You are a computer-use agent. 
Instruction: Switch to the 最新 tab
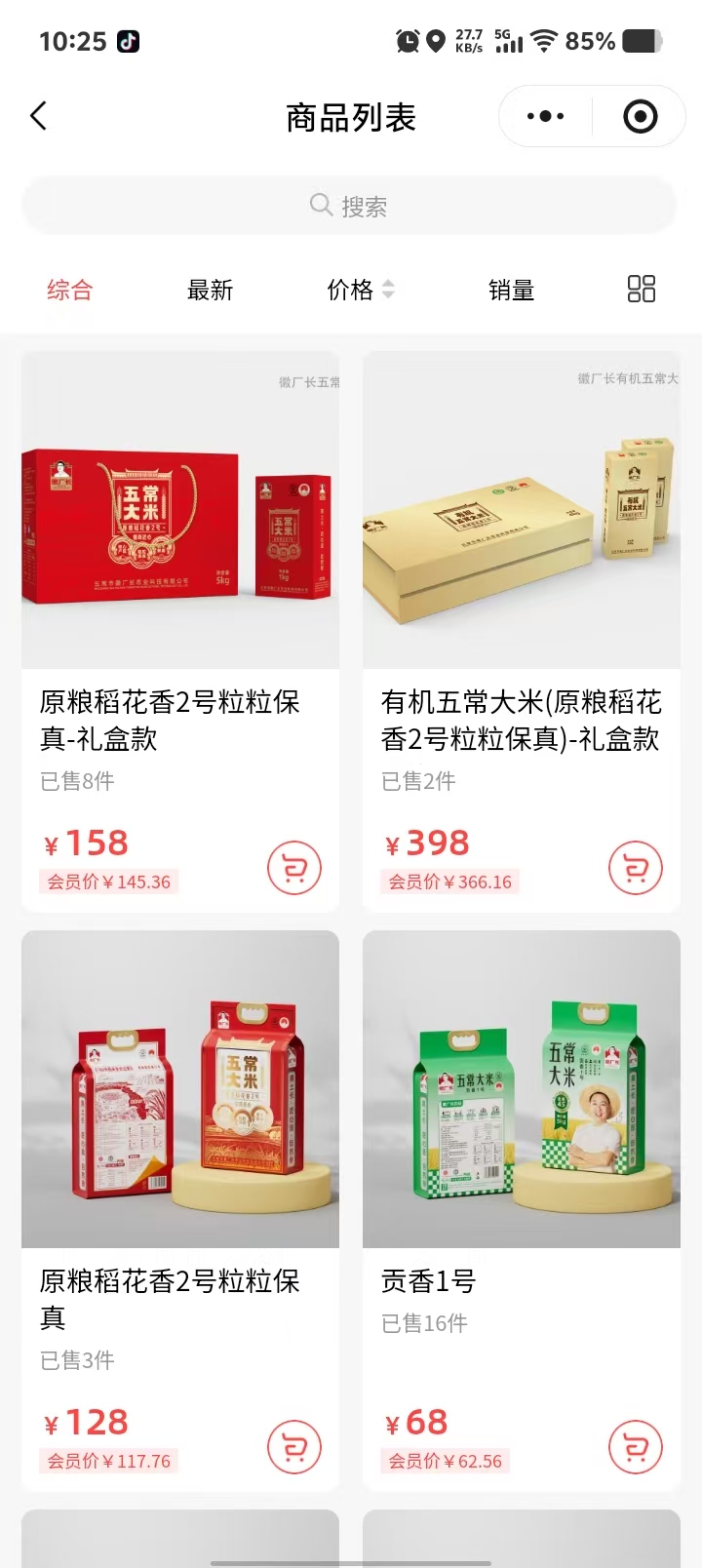(x=210, y=290)
